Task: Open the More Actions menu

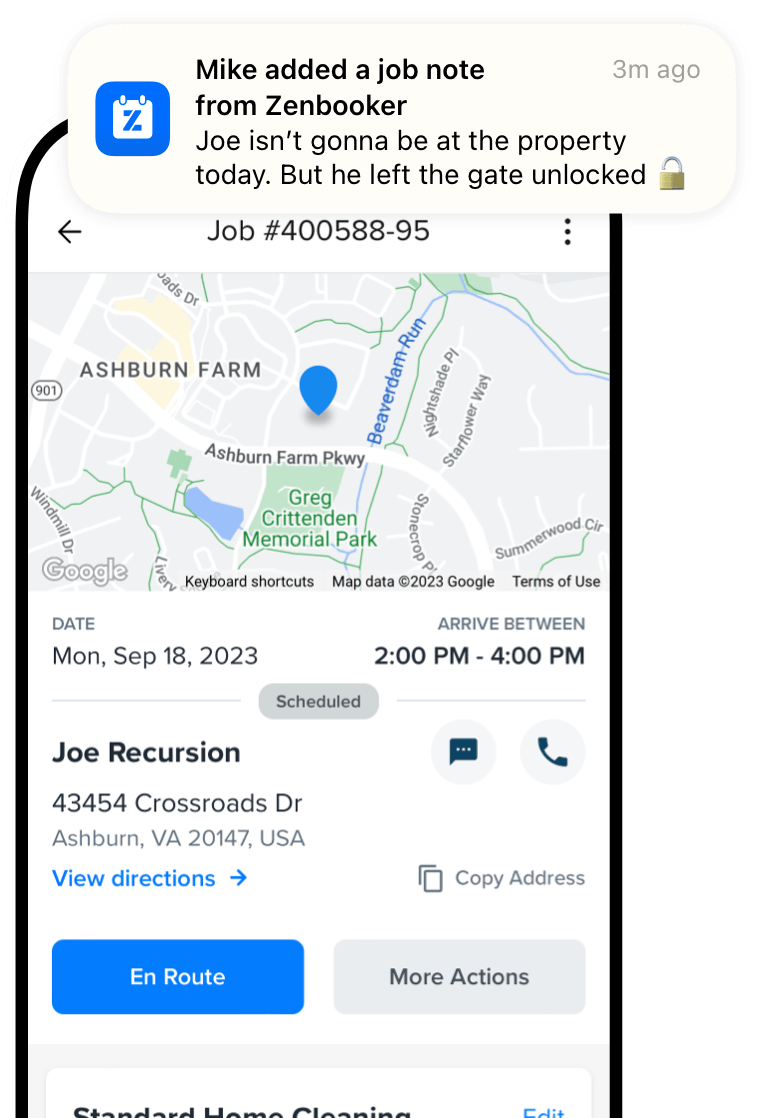Action: click(x=459, y=977)
